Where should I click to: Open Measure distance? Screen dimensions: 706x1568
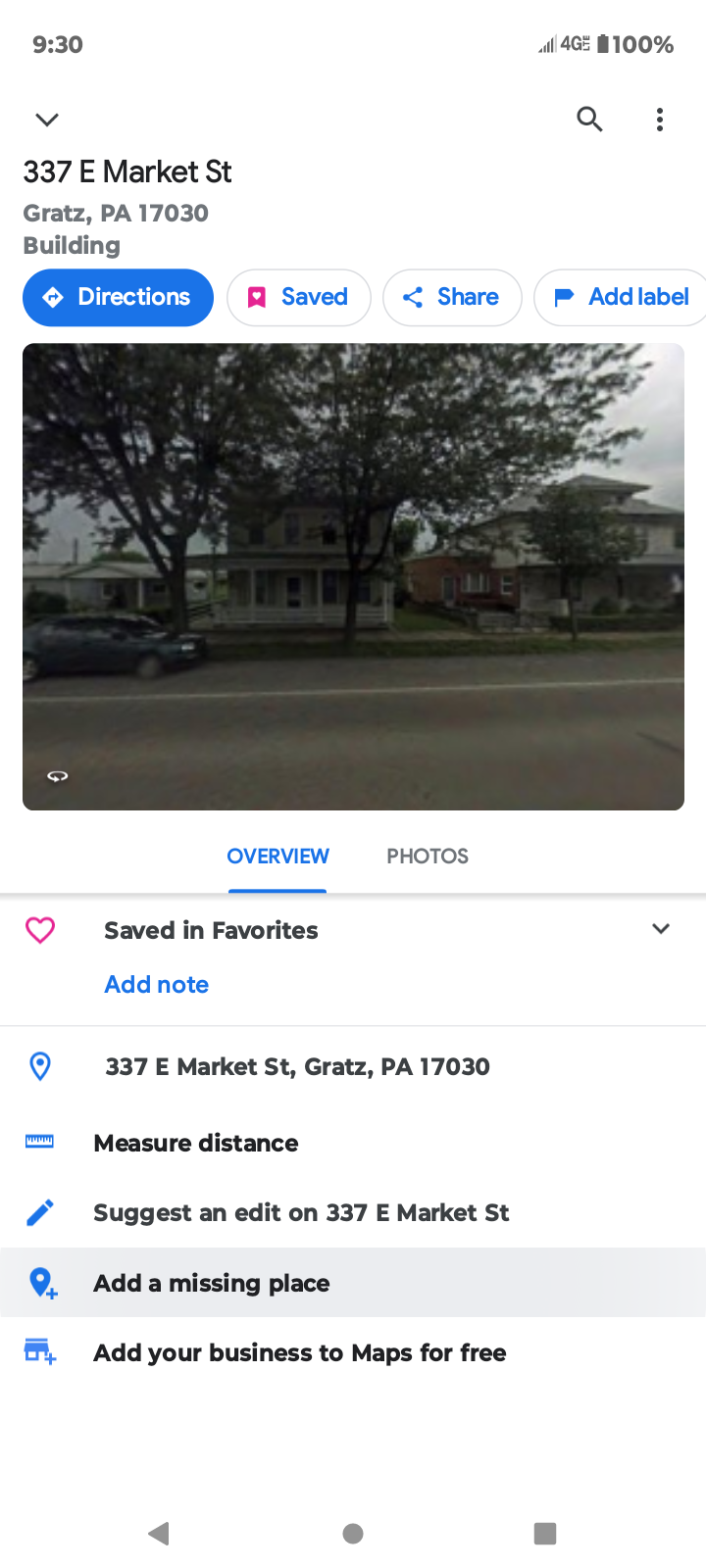point(196,1143)
